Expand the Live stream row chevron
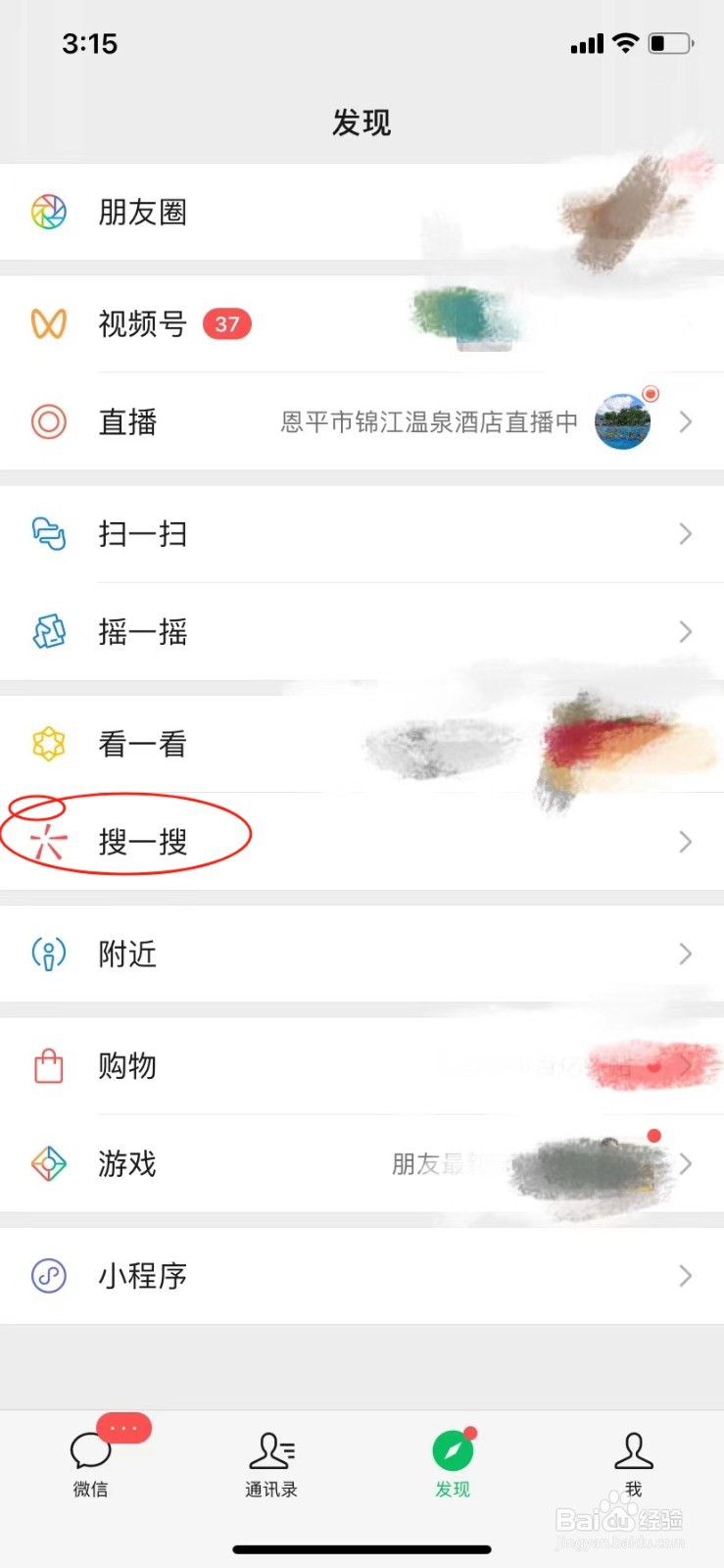 point(685,422)
